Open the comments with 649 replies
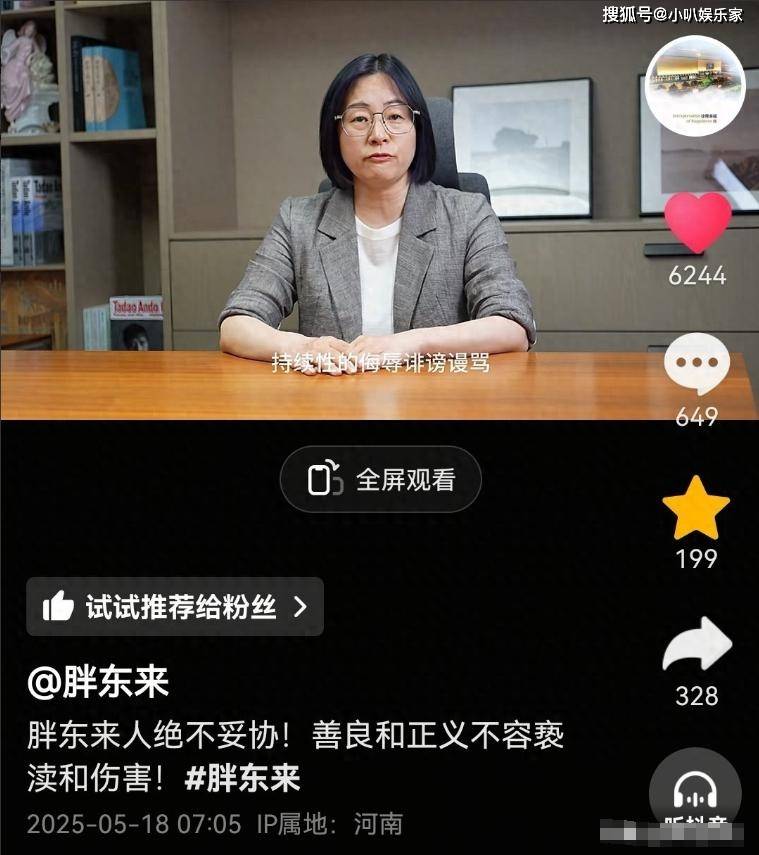 point(696,366)
